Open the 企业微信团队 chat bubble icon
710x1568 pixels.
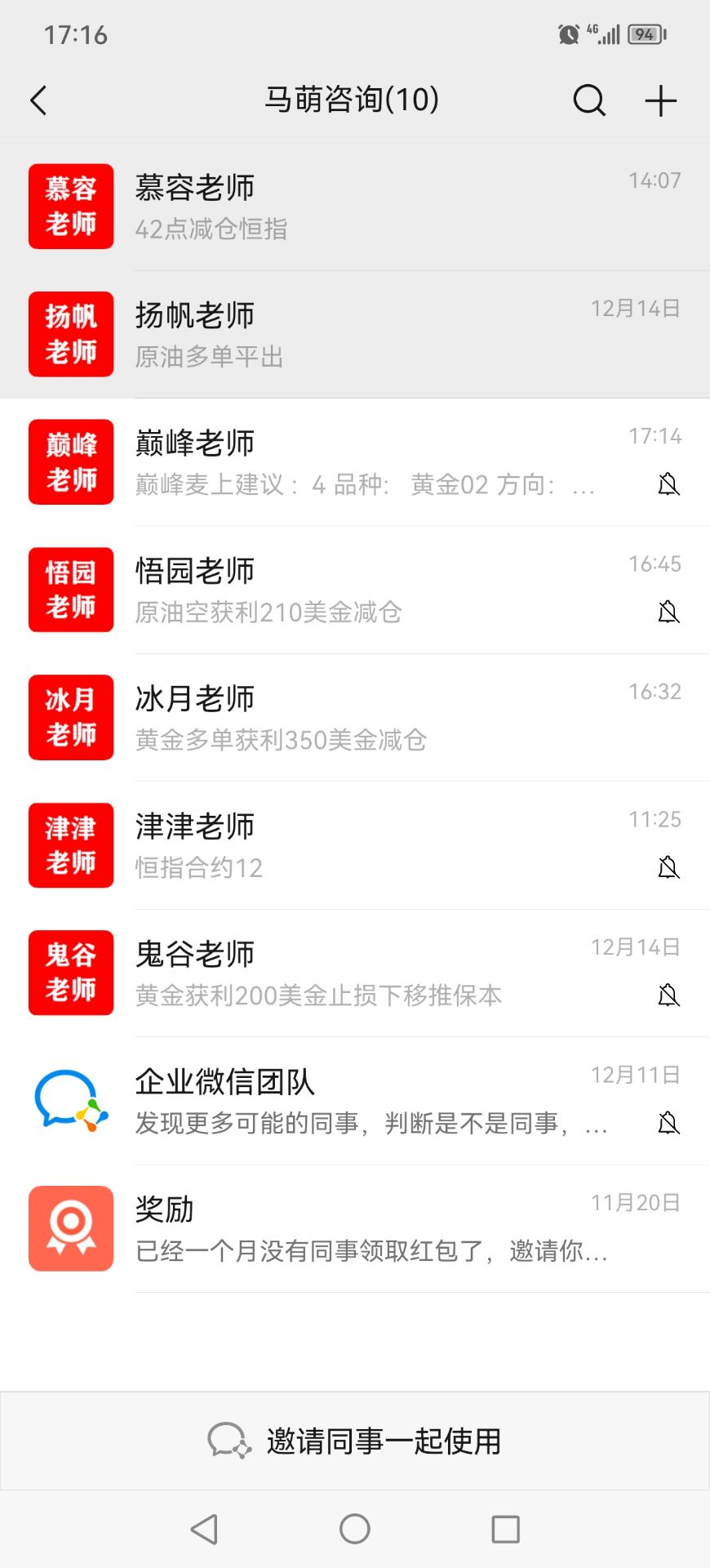coord(70,1101)
